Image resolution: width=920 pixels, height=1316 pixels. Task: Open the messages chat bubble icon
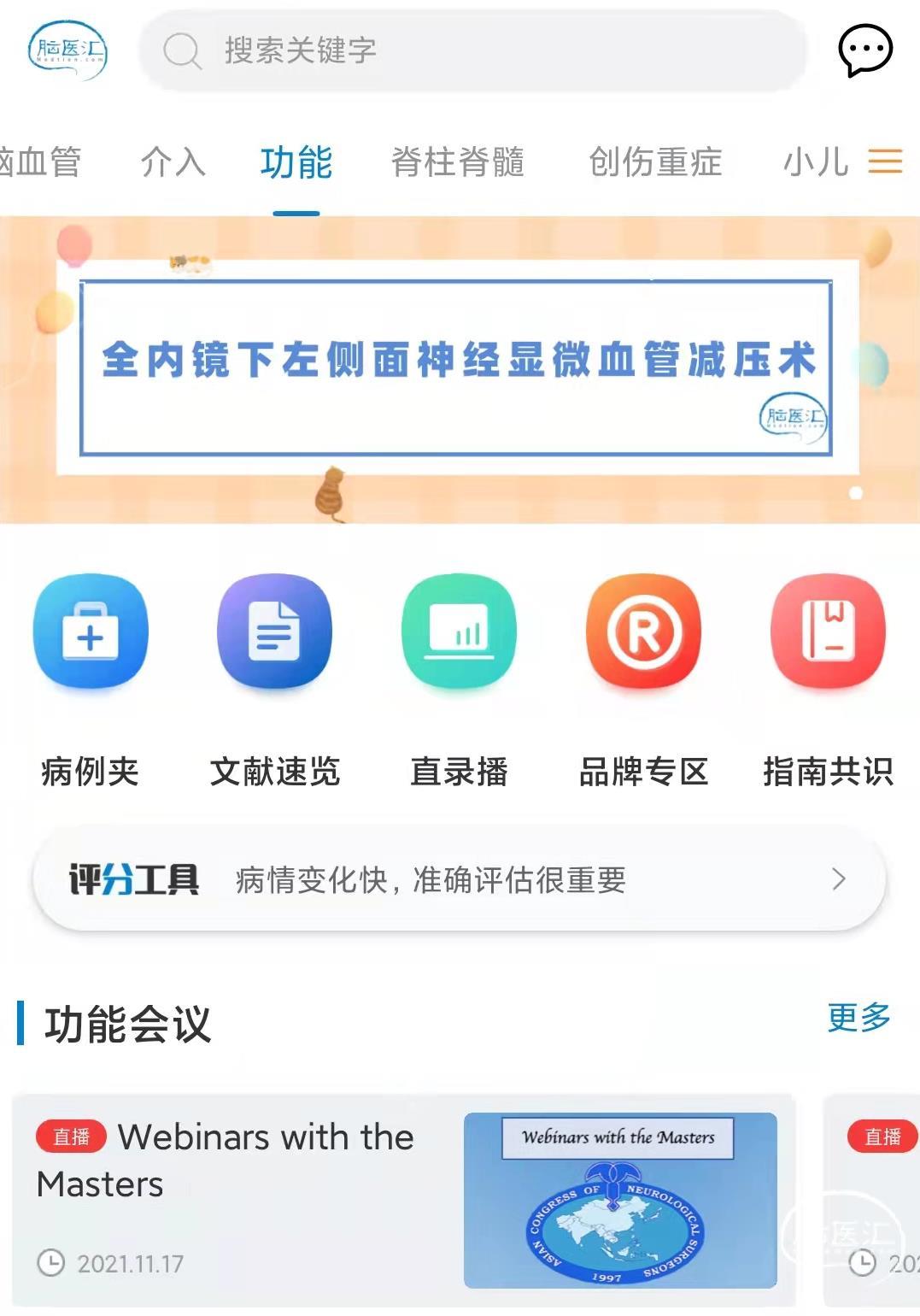(864, 50)
